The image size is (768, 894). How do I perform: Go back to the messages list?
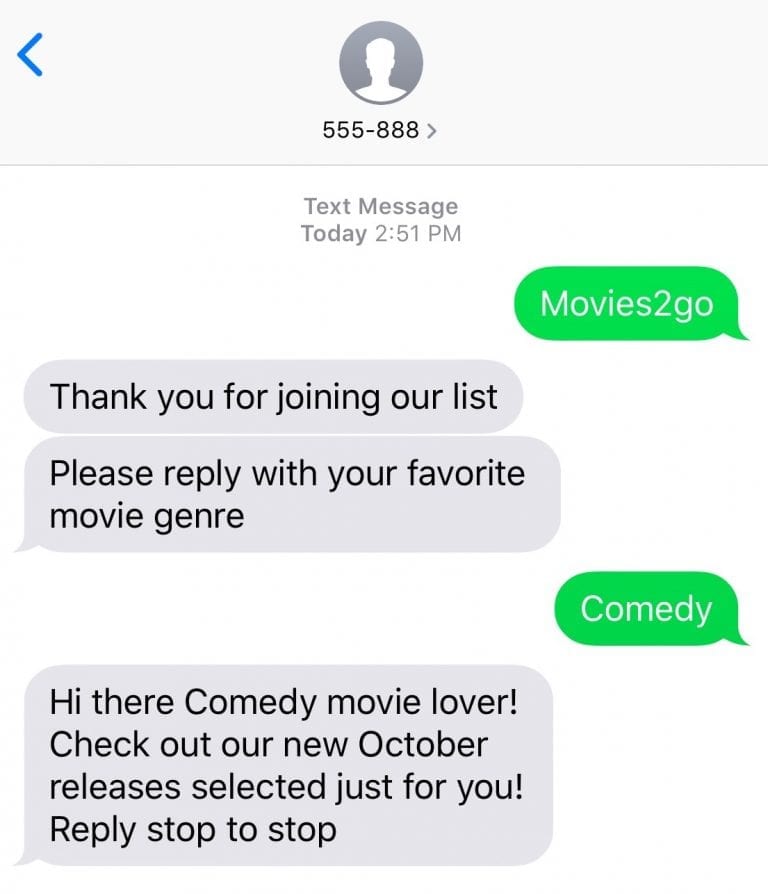coord(31,54)
